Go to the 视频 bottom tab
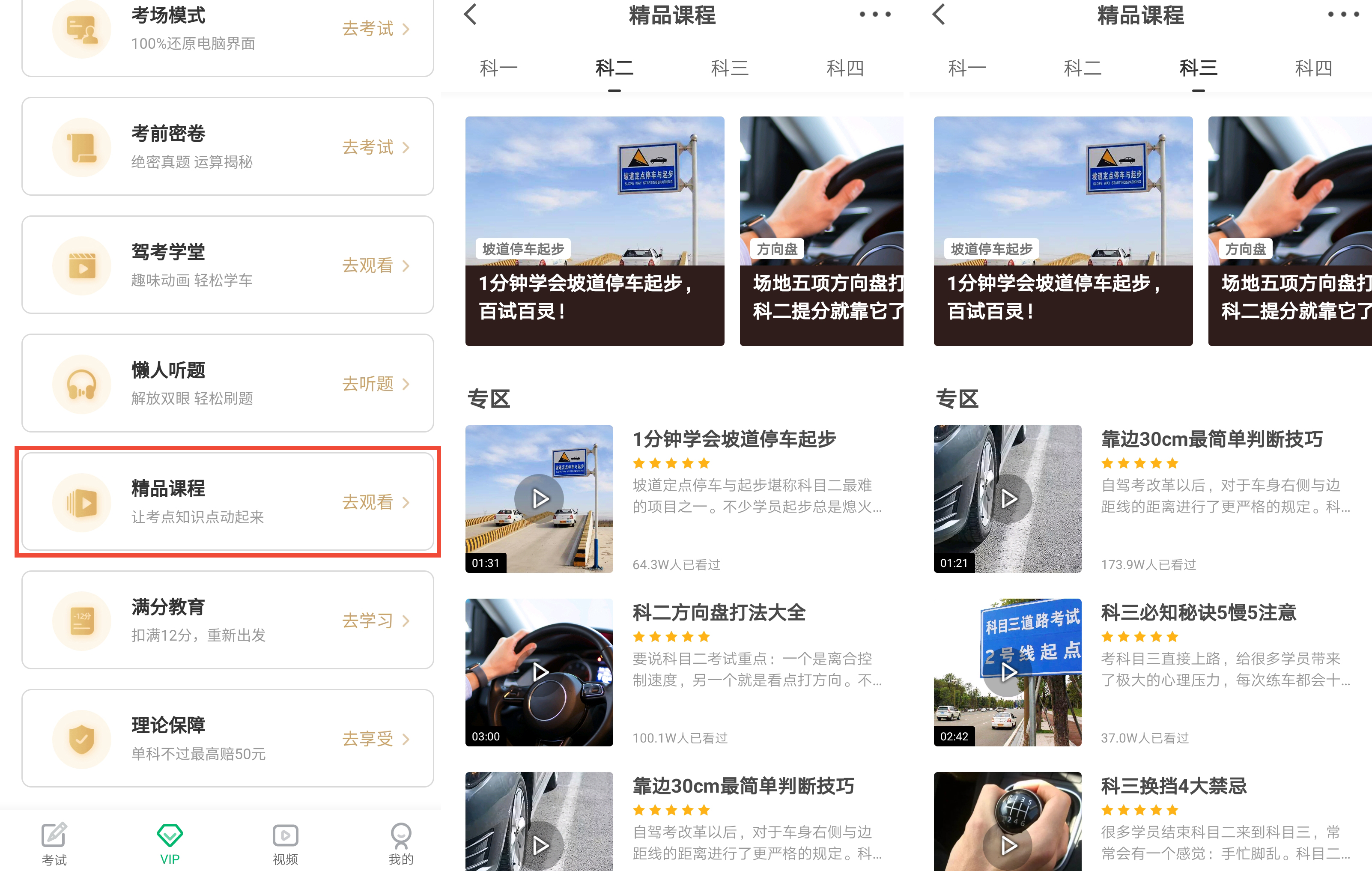Viewport: 1372px width, 871px height. [x=286, y=844]
